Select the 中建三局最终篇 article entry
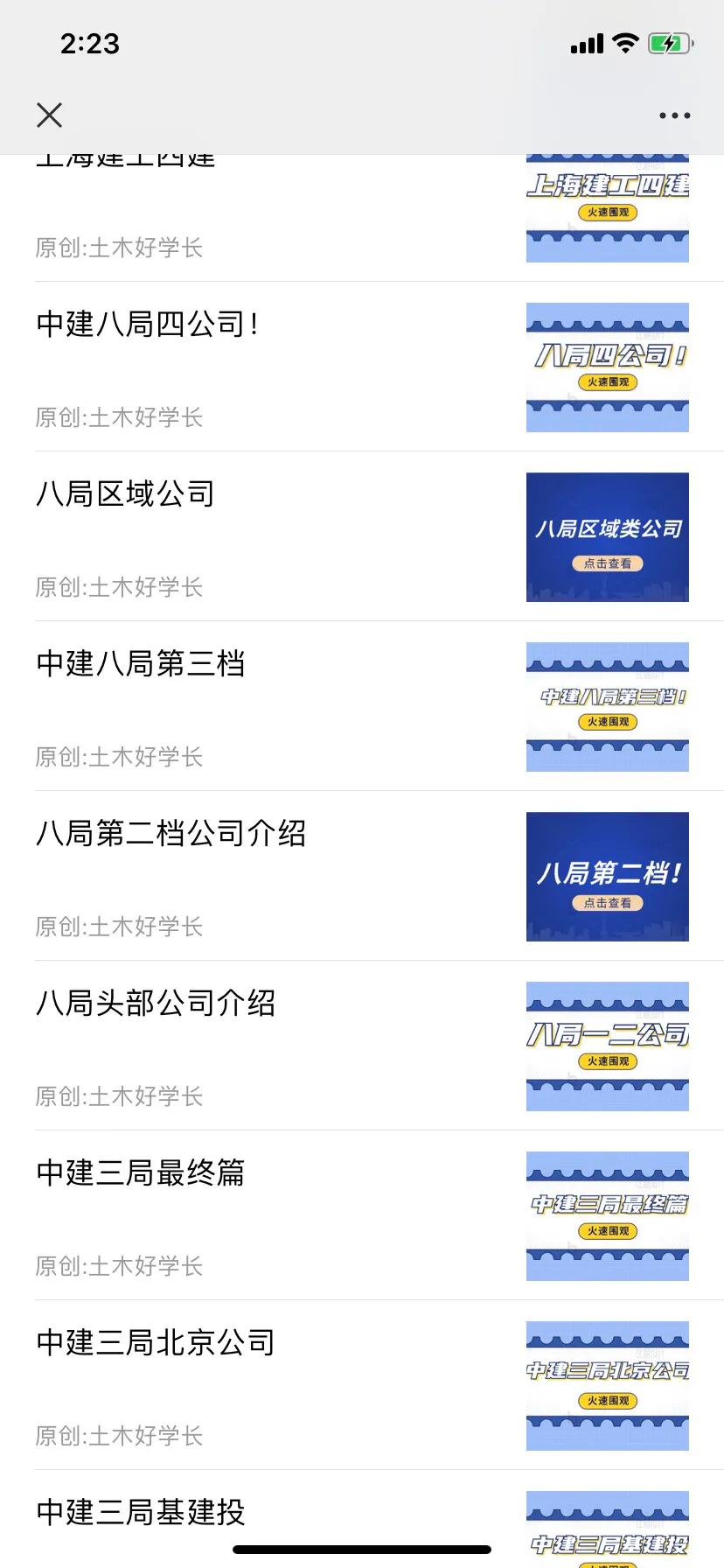This screenshot has width=724, height=1568. pyautogui.click(x=141, y=1173)
